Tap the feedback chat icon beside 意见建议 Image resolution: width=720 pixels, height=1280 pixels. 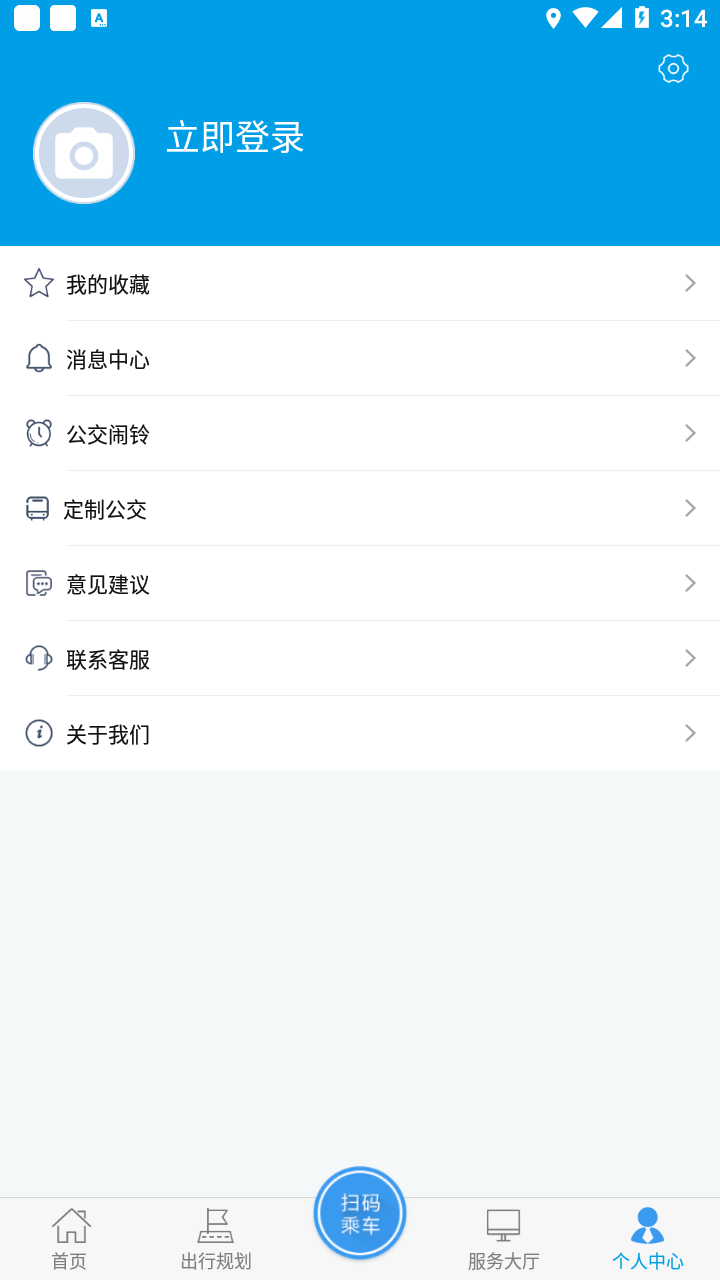(38, 583)
